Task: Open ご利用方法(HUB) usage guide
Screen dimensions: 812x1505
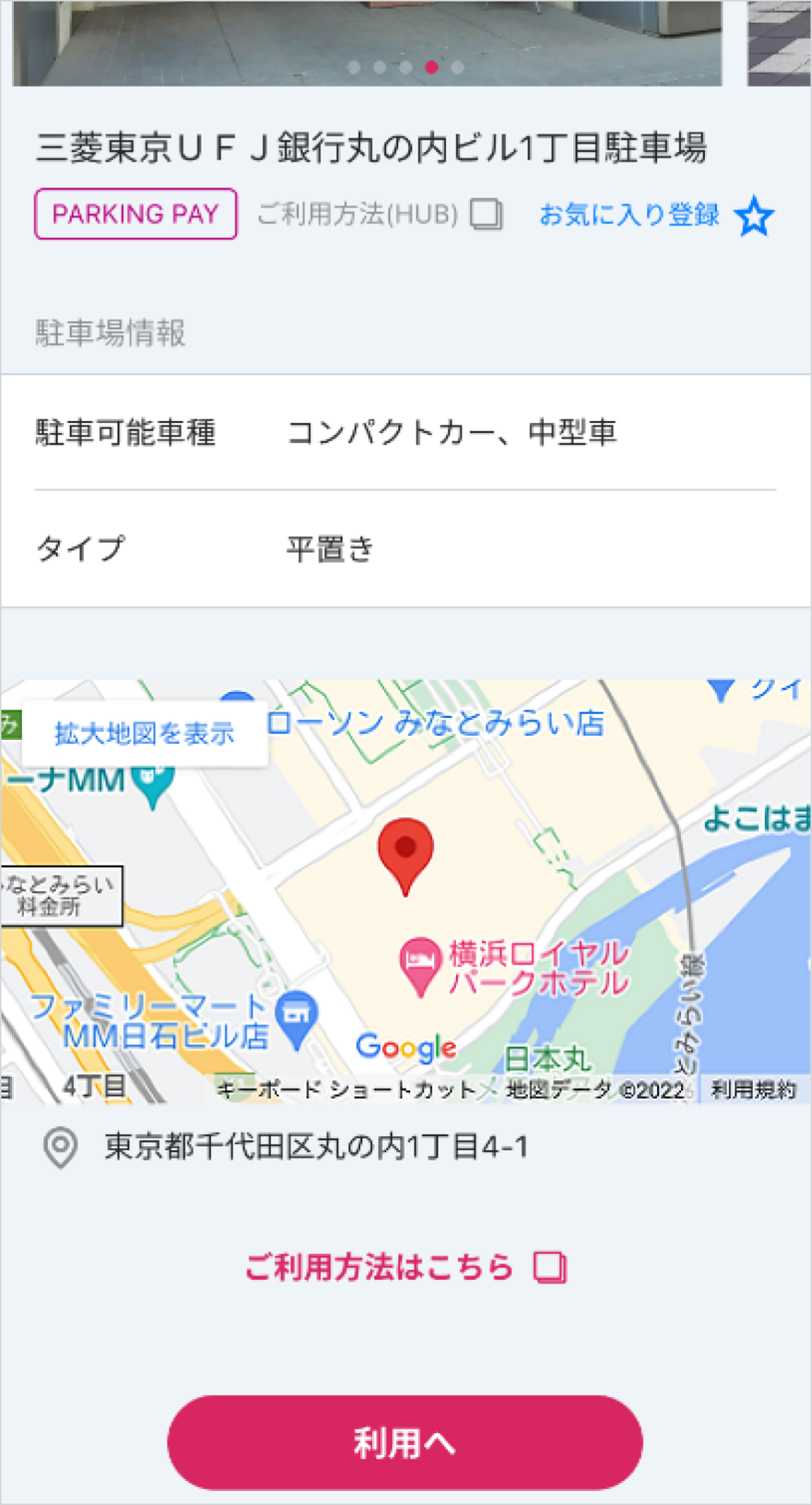Action: tap(379, 214)
